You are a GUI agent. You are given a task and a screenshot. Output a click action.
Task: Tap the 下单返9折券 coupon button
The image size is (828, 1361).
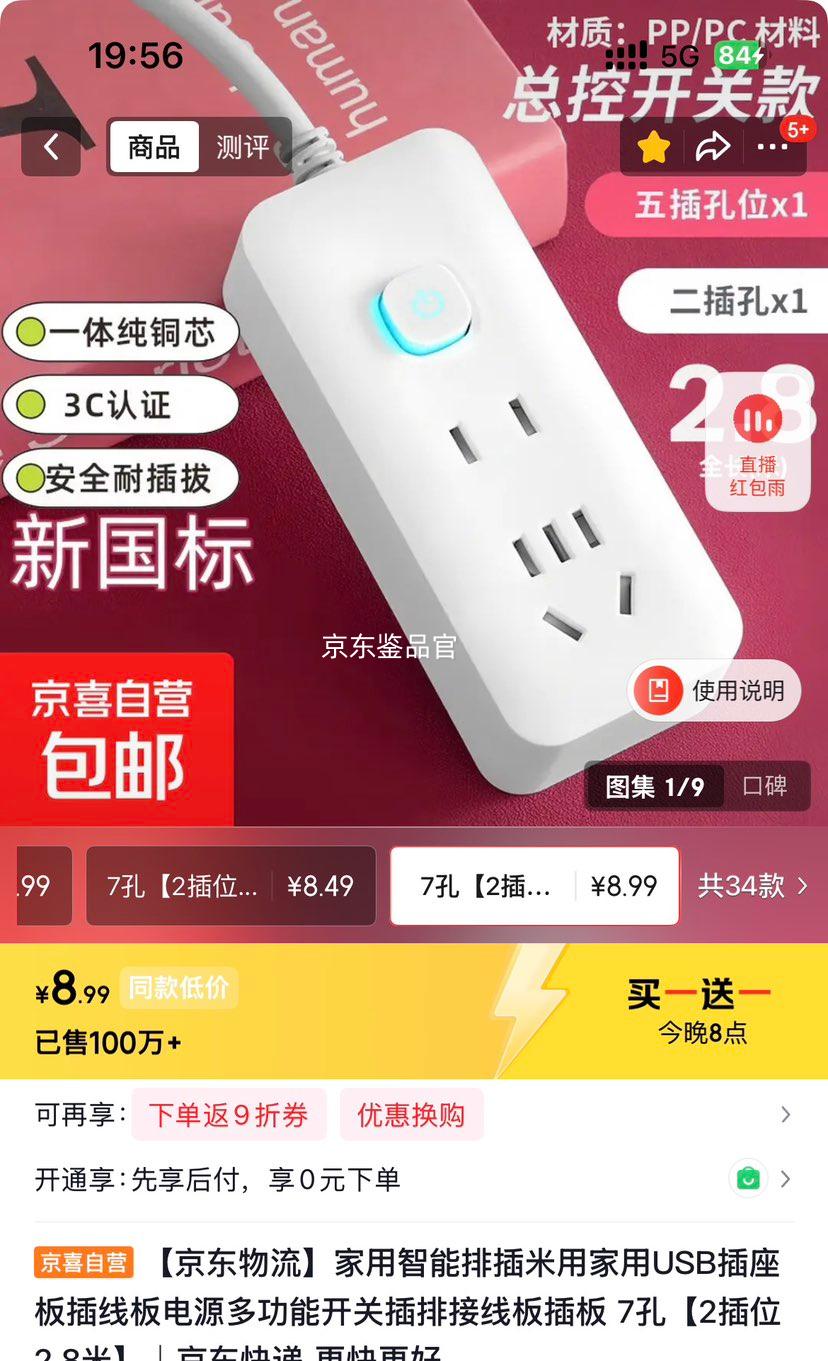click(x=229, y=1114)
